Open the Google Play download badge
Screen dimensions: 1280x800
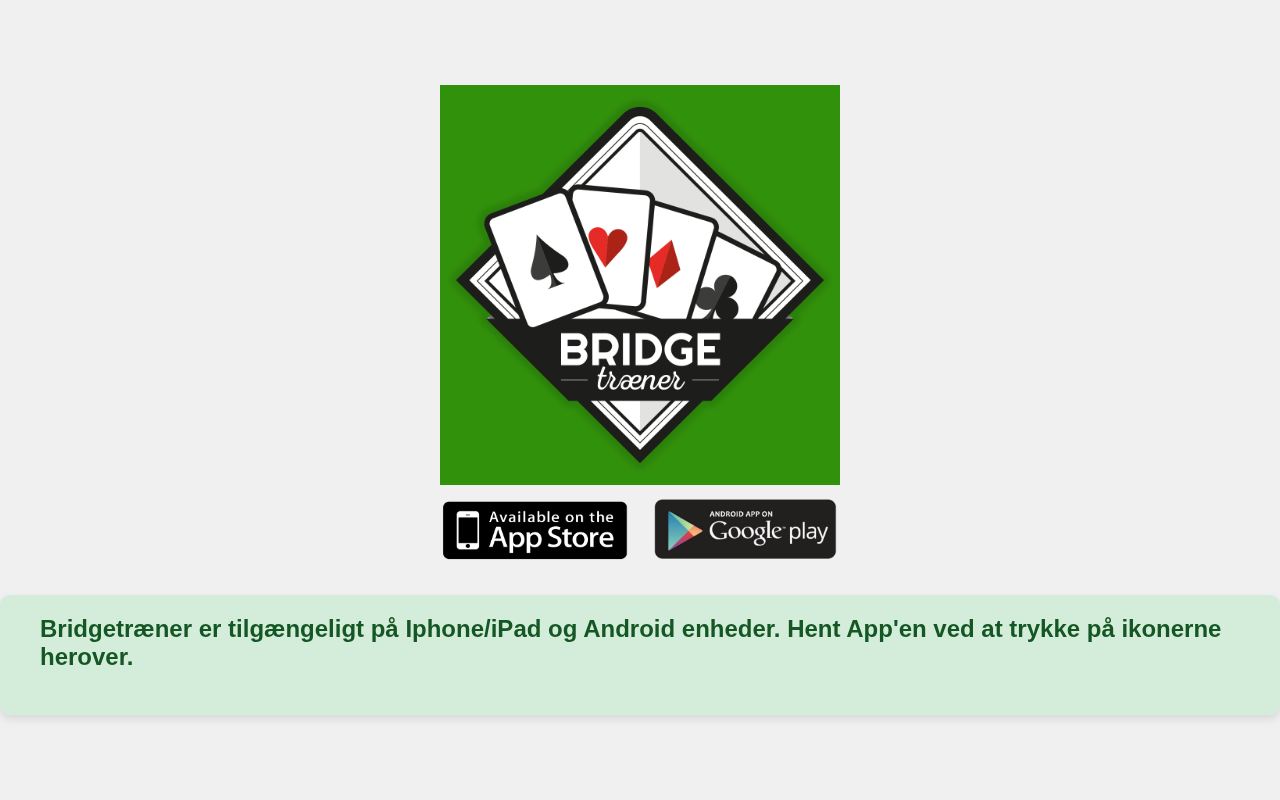pos(745,529)
